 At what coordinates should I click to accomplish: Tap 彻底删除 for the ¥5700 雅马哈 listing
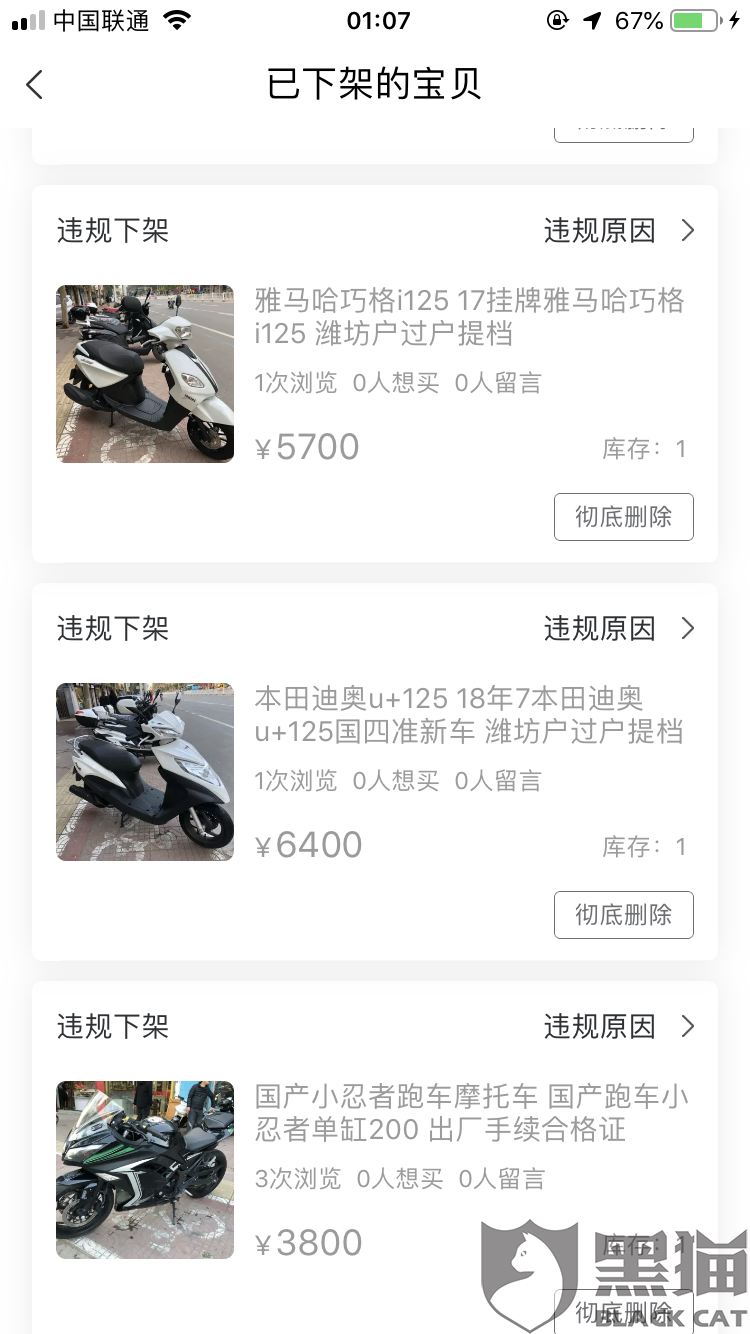point(623,517)
